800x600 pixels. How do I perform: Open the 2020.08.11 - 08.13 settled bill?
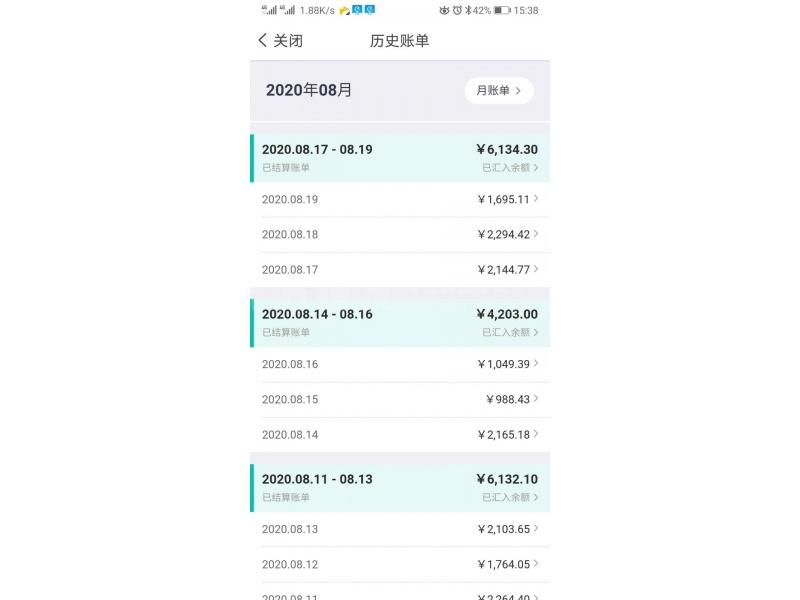pyautogui.click(x=400, y=487)
